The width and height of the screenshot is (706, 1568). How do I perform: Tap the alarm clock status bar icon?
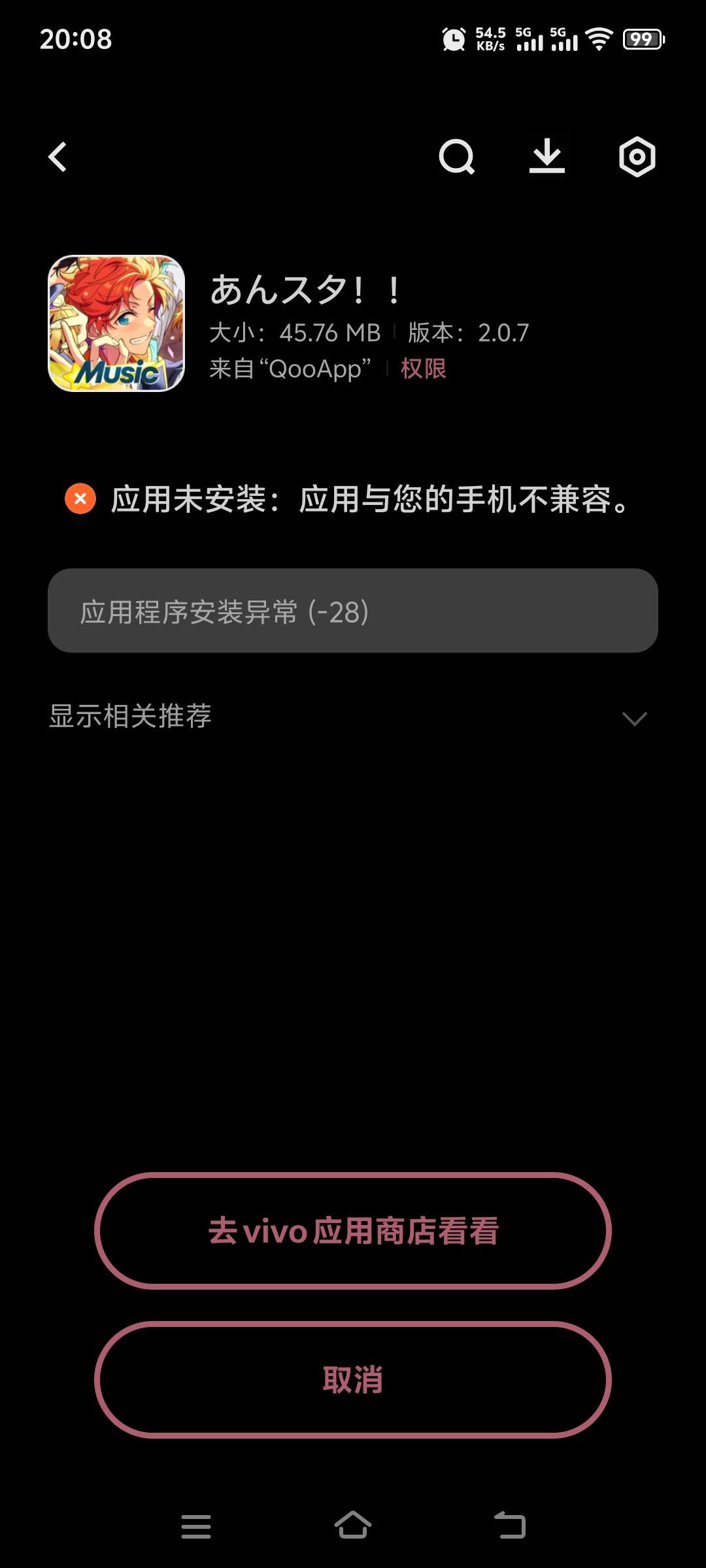pyautogui.click(x=452, y=41)
